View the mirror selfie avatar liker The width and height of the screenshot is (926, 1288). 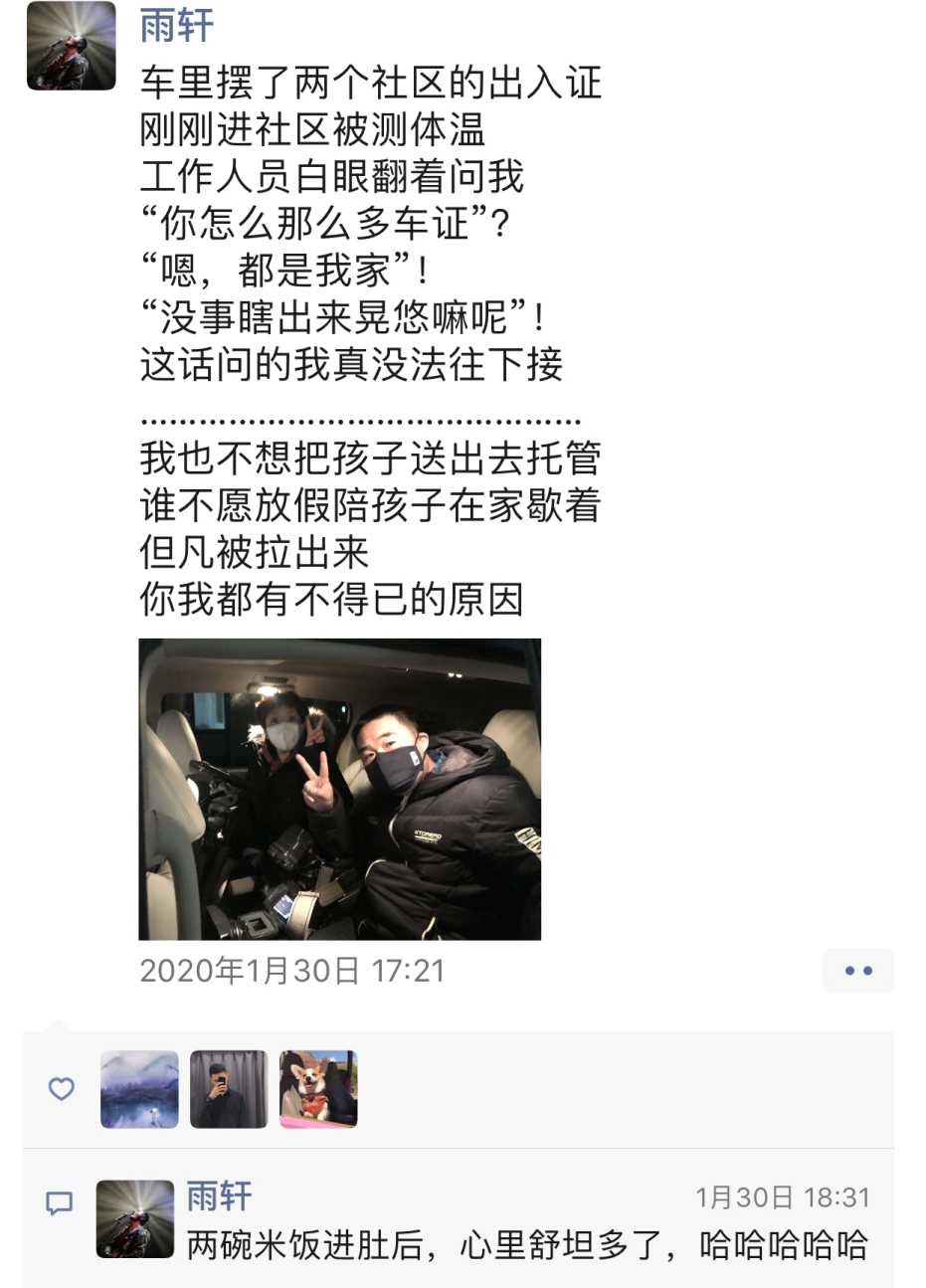[x=229, y=1089]
